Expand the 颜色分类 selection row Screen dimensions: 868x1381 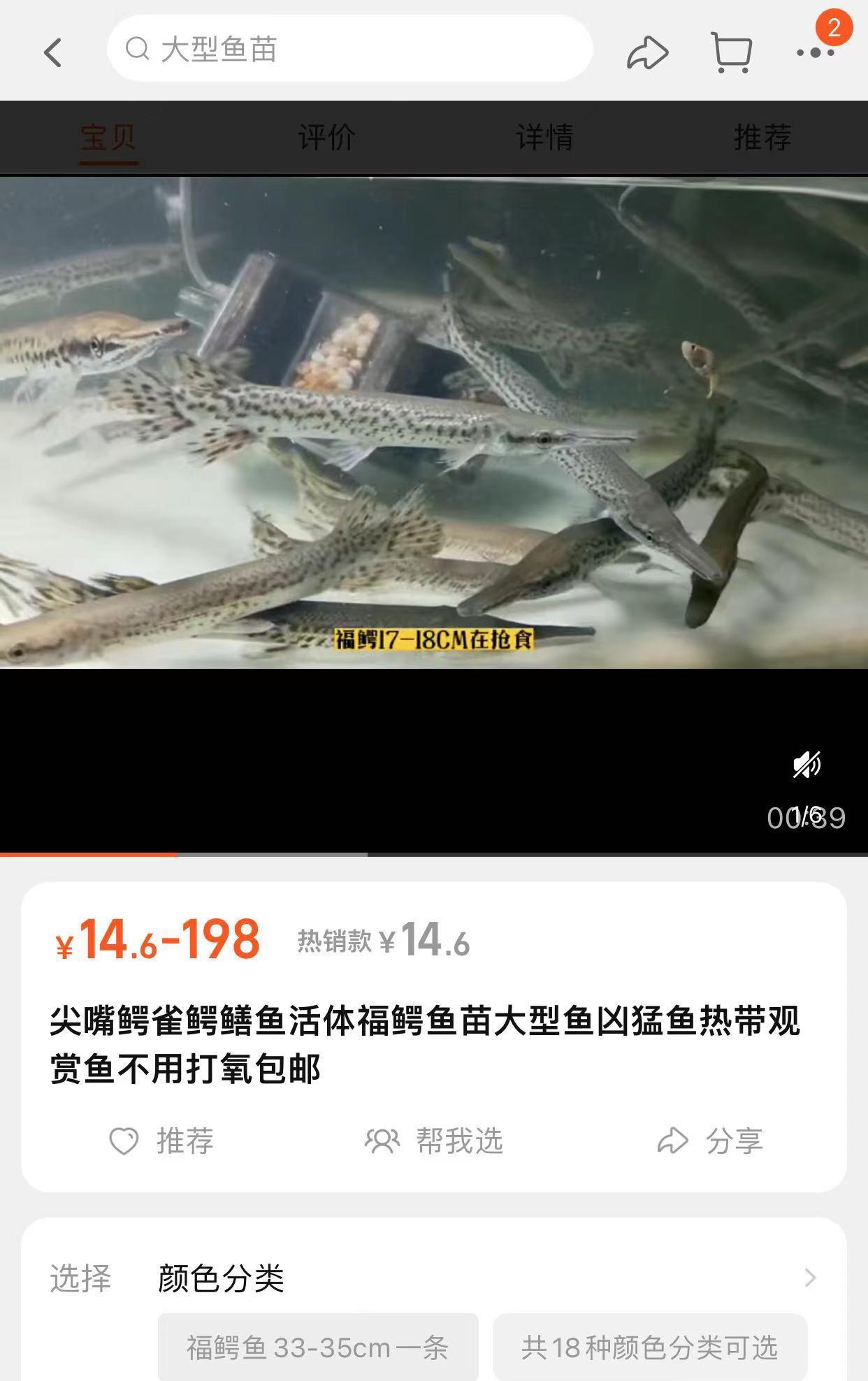(x=809, y=1278)
